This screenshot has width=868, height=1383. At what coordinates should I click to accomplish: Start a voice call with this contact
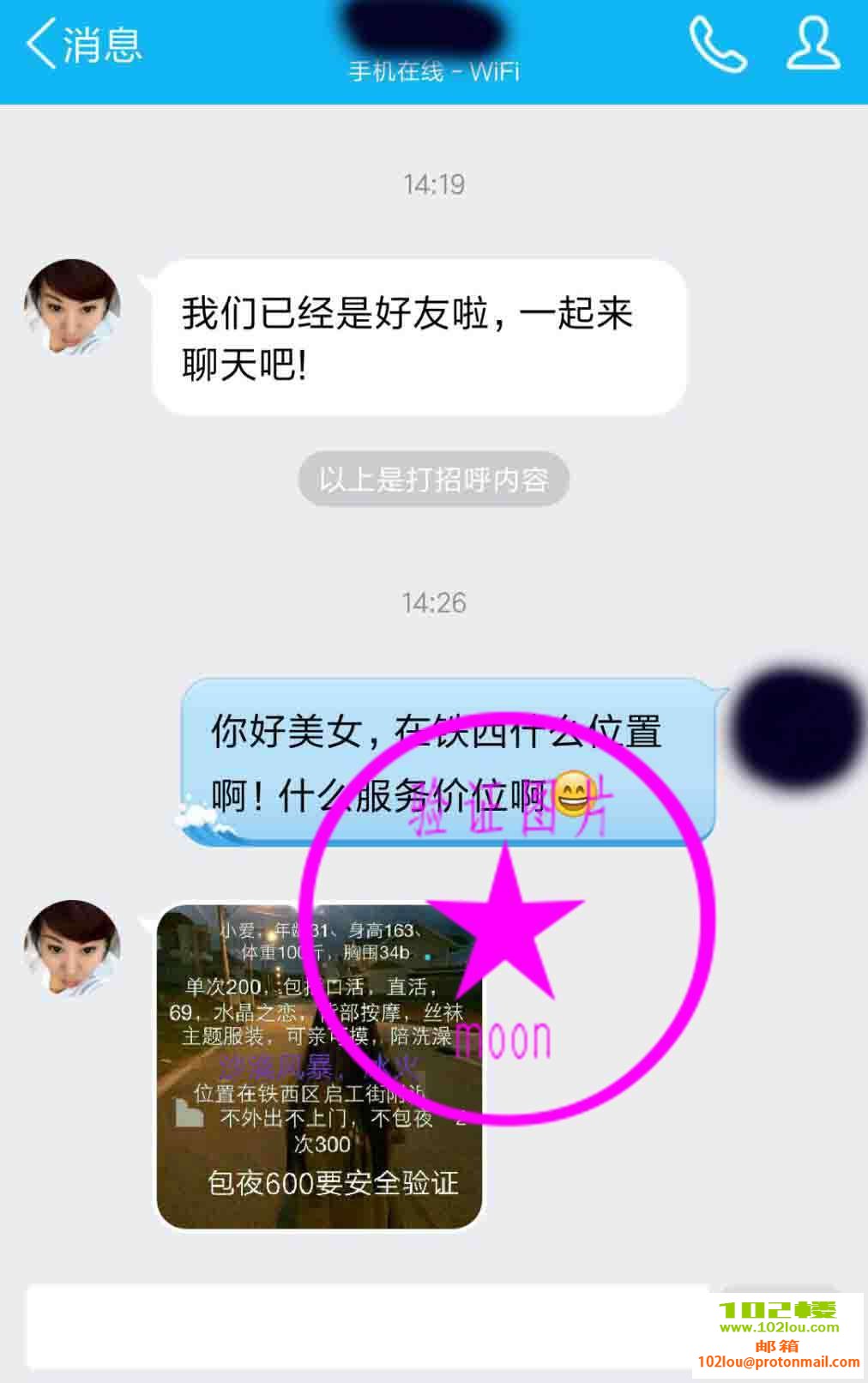click(717, 45)
